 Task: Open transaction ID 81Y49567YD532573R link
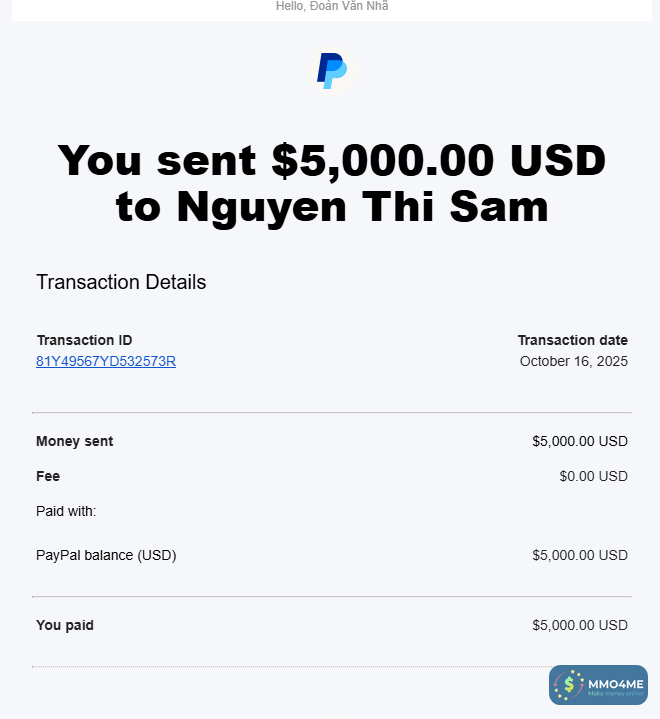(106, 361)
